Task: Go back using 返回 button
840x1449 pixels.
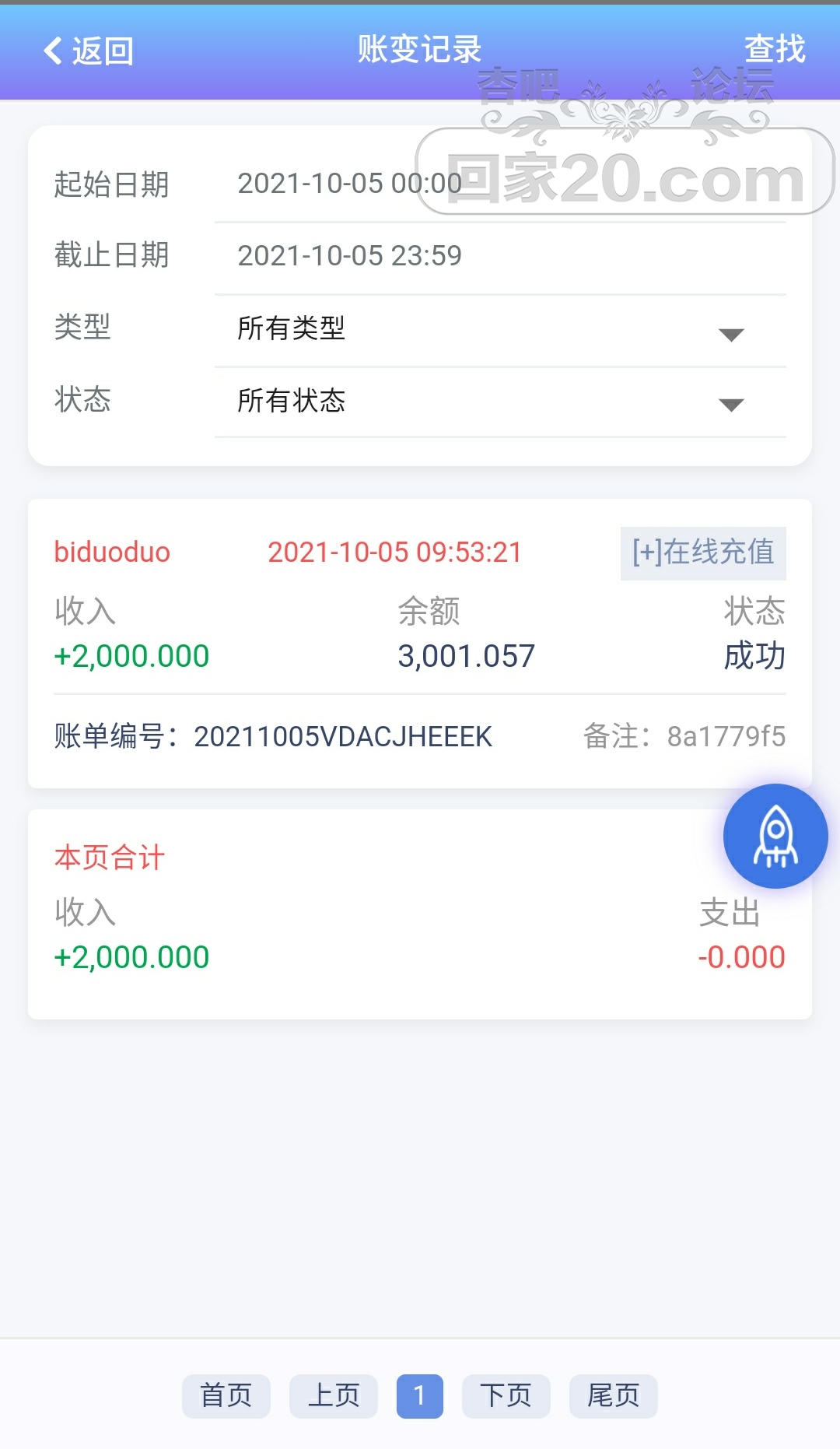Action: [x=88, y=51]
